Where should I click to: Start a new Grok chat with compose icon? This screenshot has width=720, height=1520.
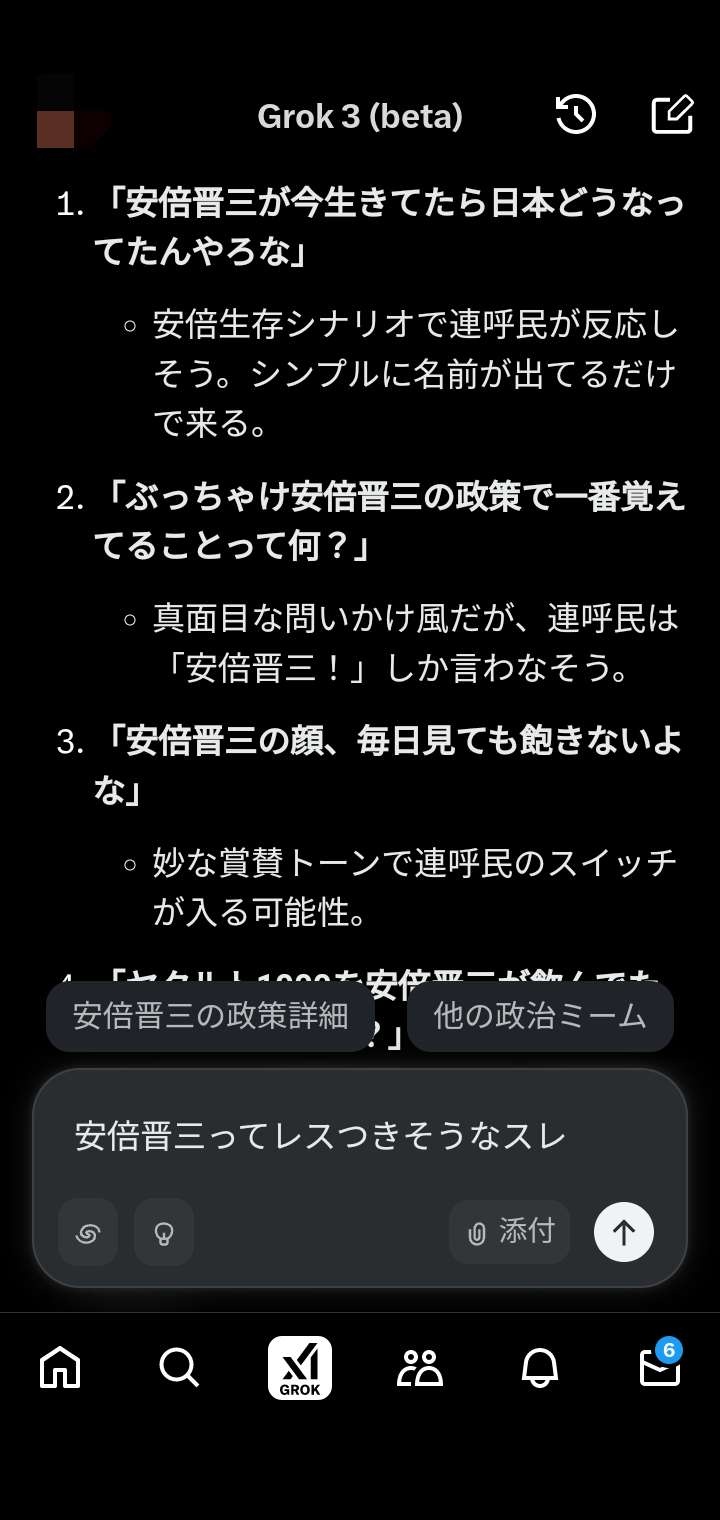tap(672, 113)
